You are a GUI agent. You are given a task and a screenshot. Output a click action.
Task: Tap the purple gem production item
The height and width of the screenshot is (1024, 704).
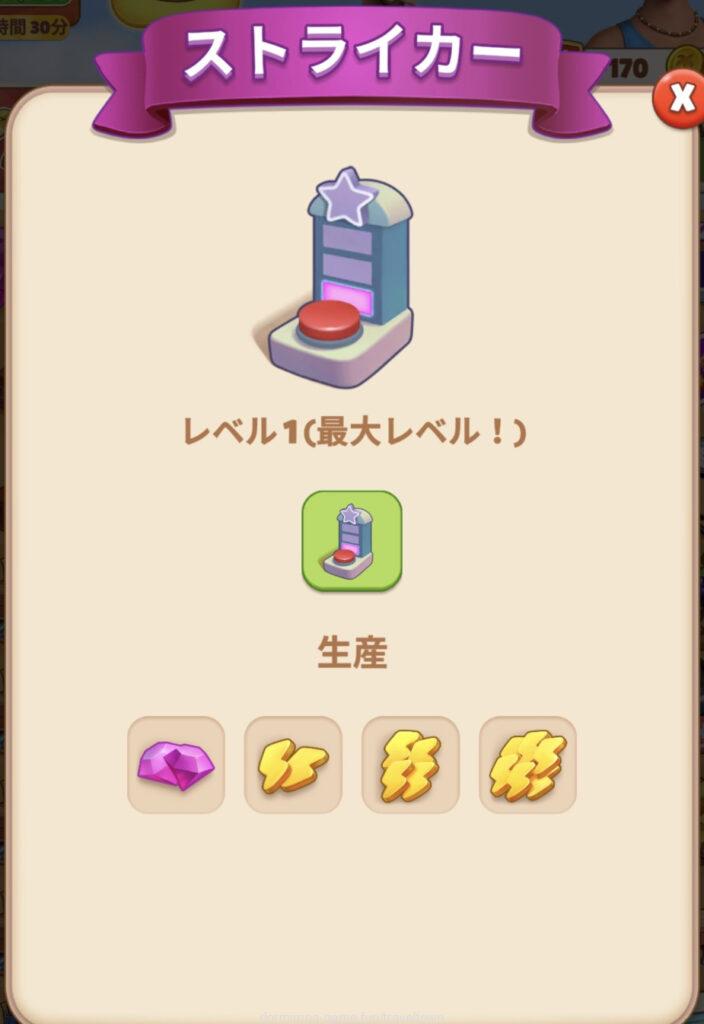[176, 765]
